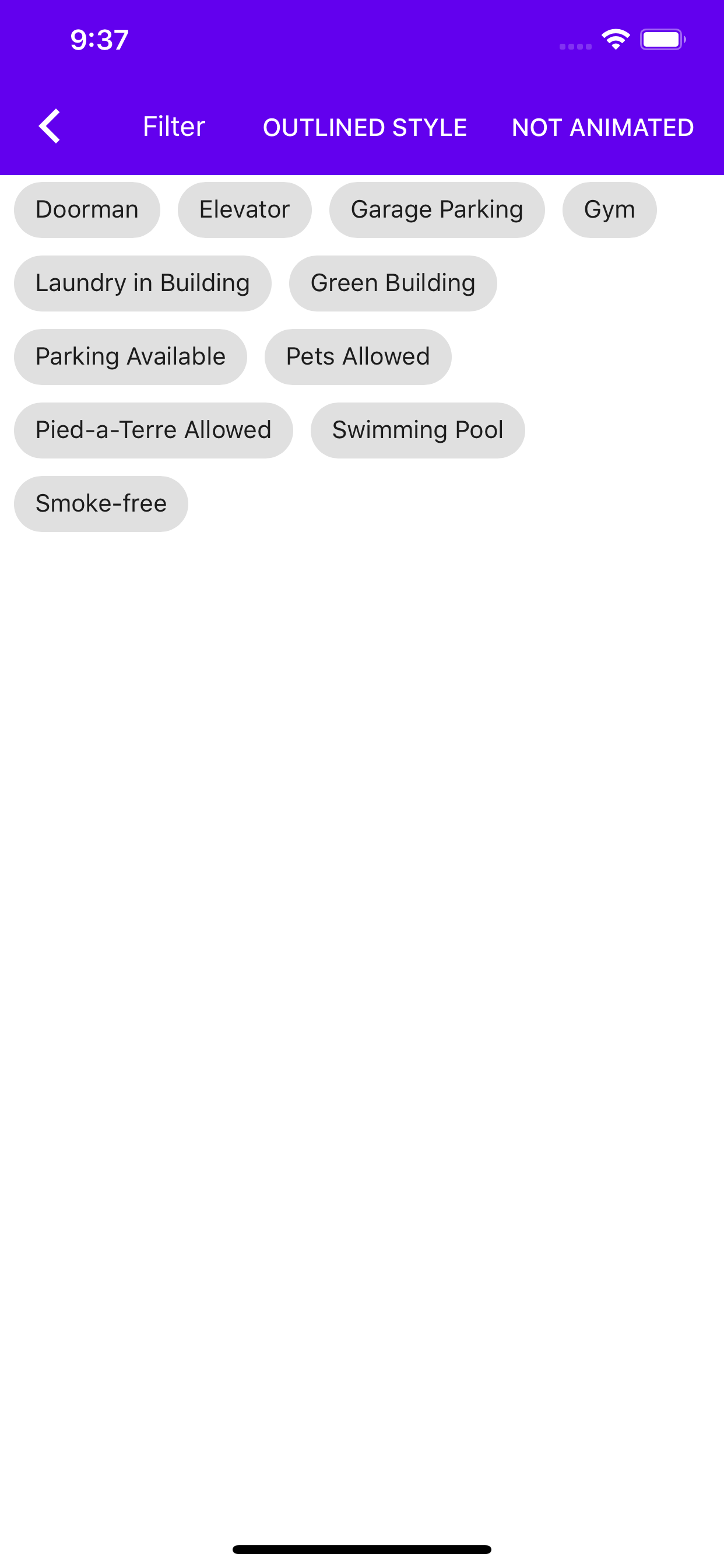Pick the Gym filter chip
The image size is (724, 1568).
[x=609, y=209]
